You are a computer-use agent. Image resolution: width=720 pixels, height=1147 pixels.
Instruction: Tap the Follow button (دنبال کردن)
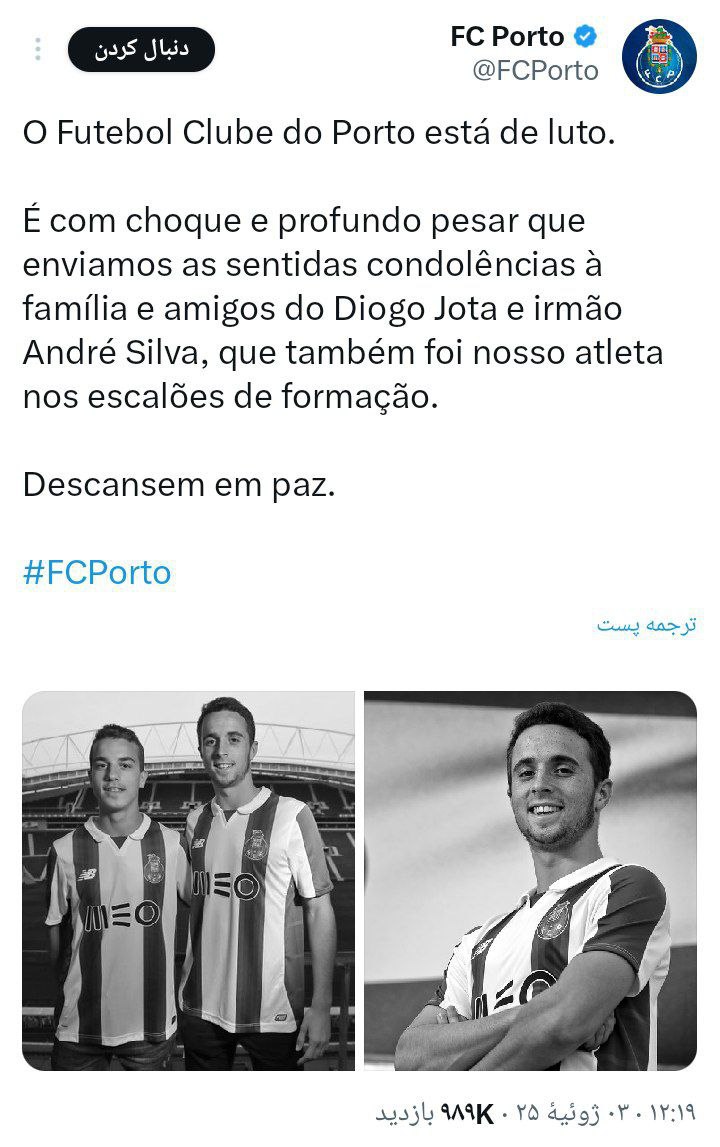click(x=141, y=49)
